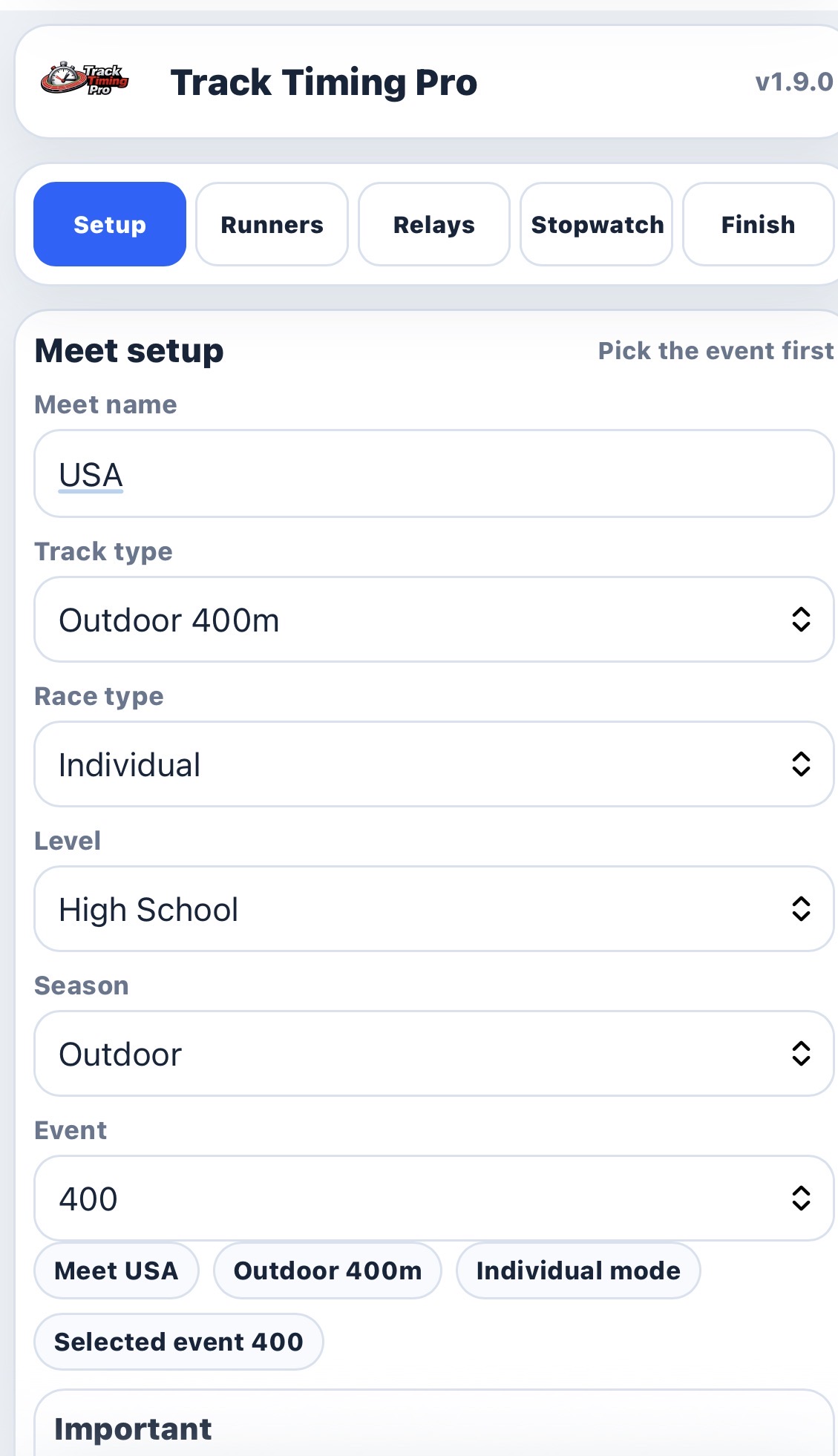The image size is (838, 1456).
Task: Click the Track type dropdown chevron
Action: click(x=802, y=620)
